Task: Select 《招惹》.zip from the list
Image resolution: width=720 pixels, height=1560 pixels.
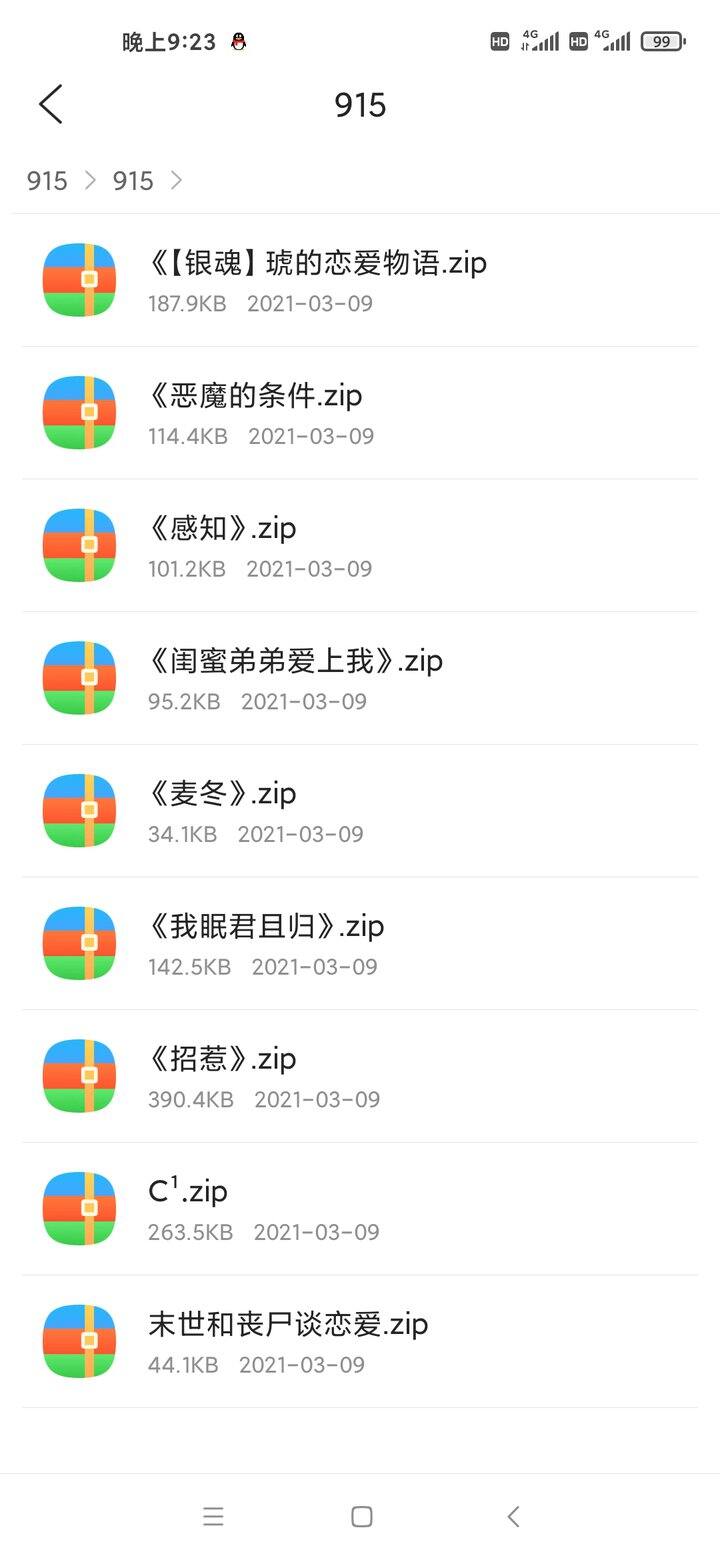Action: click(360, 1077)
